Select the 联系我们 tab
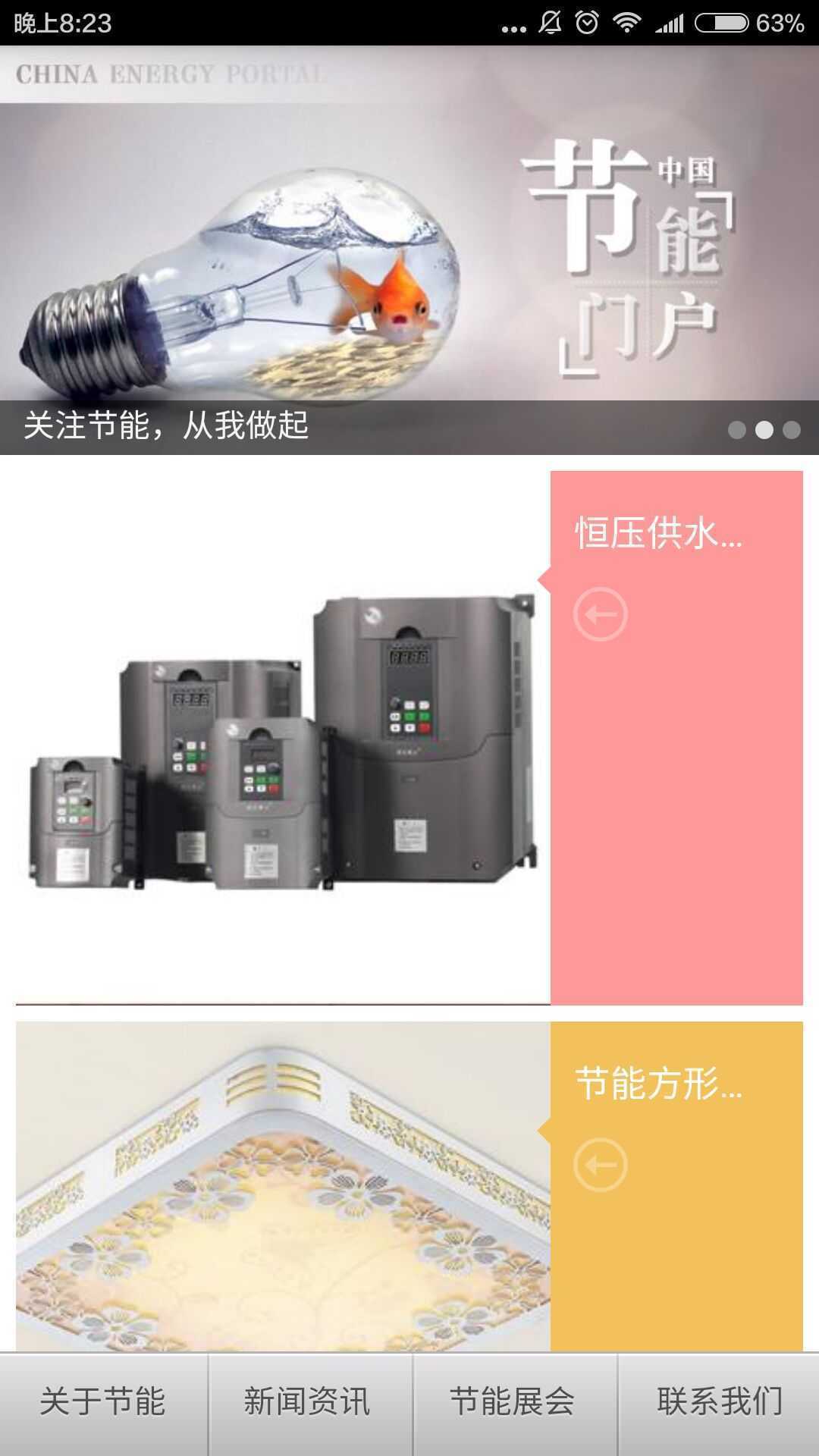This screenshot has height=1456, width=819. (719, 1403)
